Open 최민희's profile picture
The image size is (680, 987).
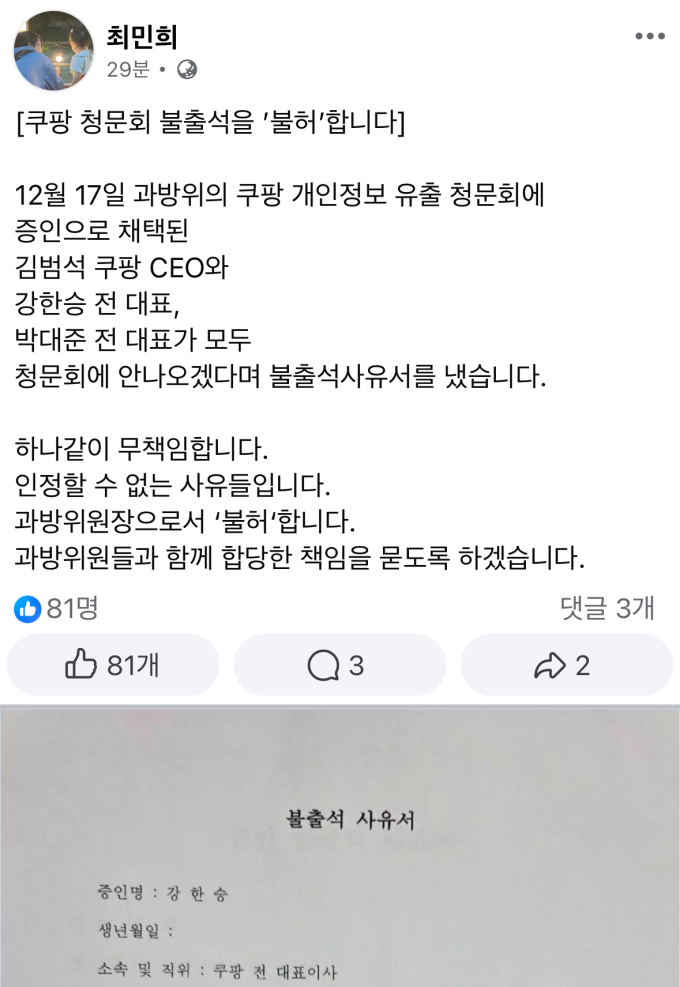click(x=53, y=51)
